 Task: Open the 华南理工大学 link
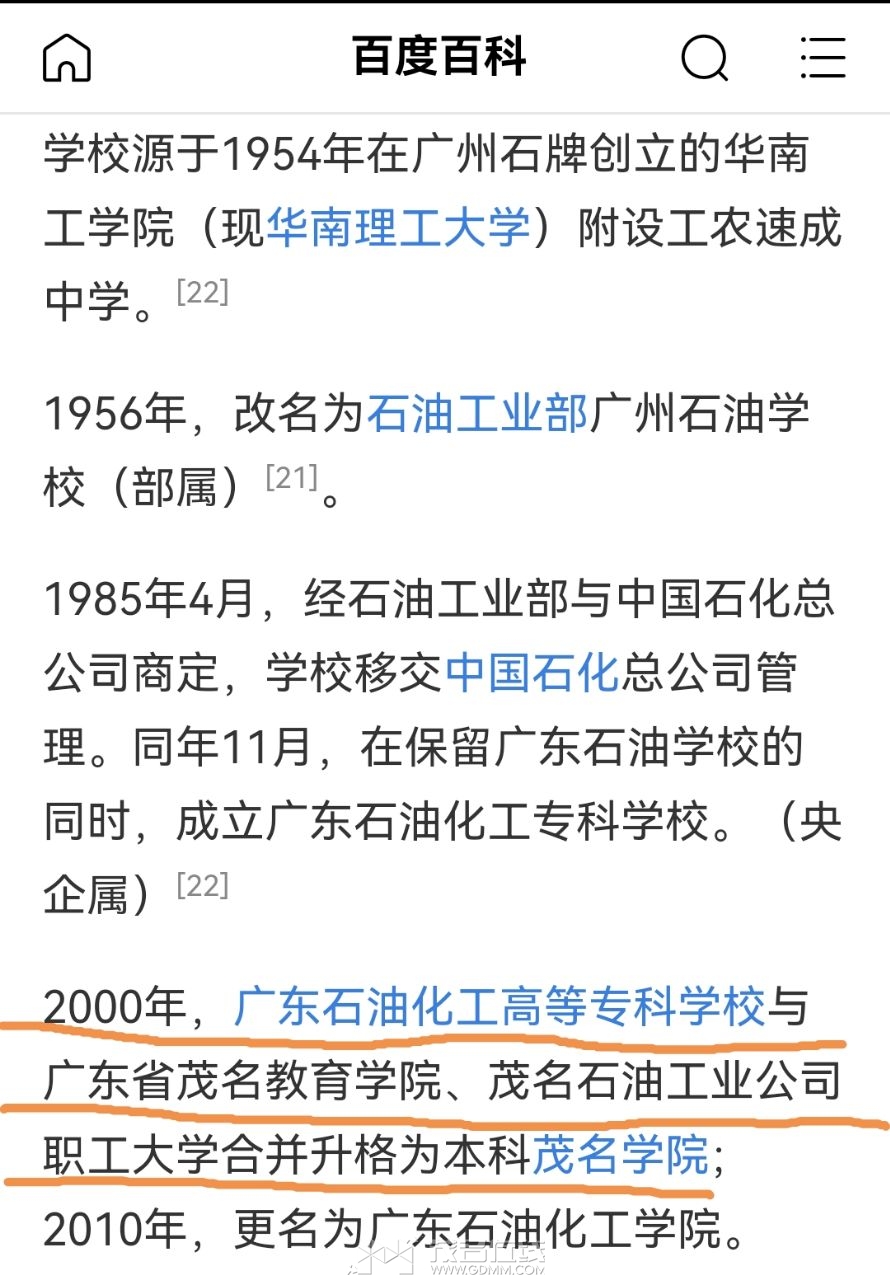pos(398,228)
